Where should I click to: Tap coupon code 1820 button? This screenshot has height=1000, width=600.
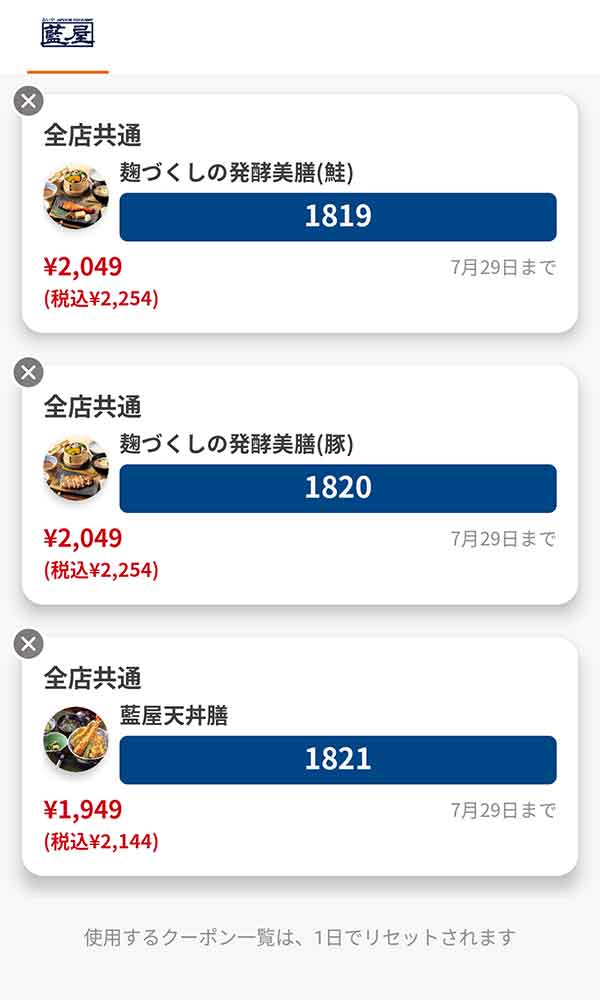(338, 489)
